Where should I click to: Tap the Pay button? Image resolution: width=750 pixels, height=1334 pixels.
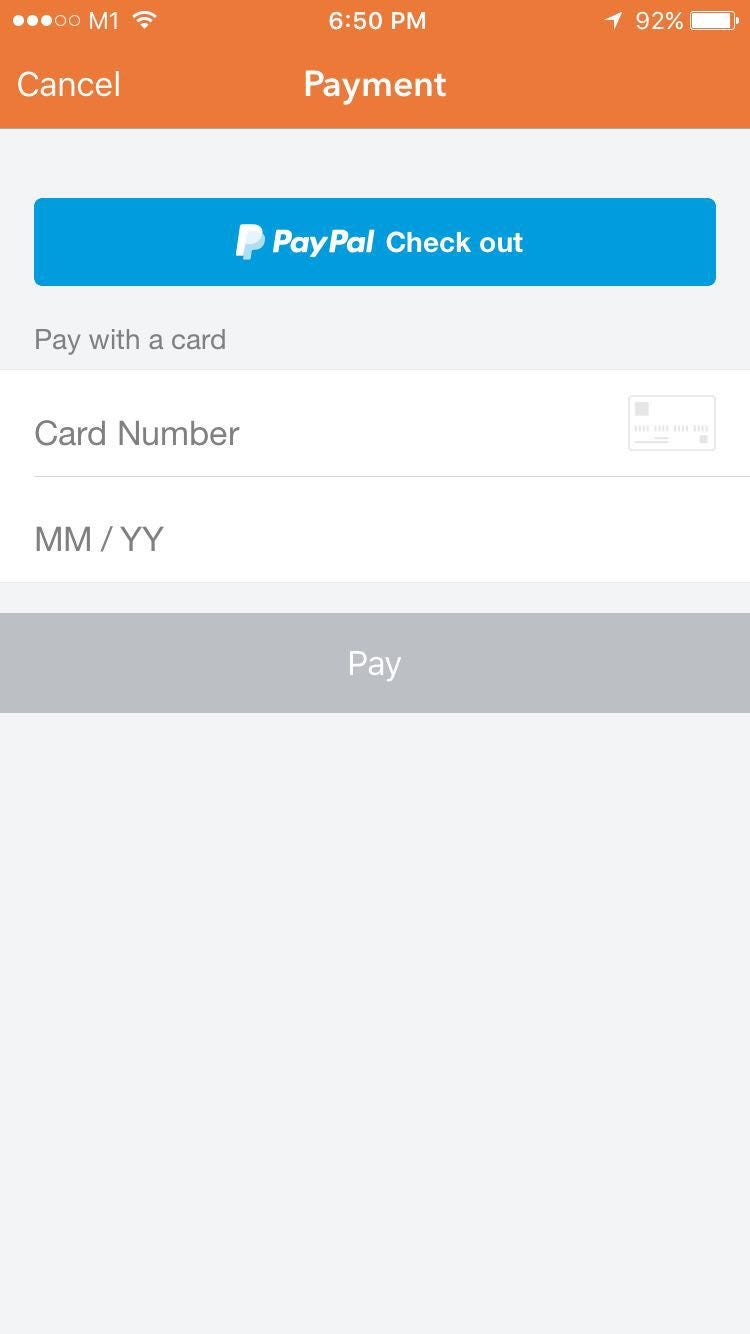[375, 663]
